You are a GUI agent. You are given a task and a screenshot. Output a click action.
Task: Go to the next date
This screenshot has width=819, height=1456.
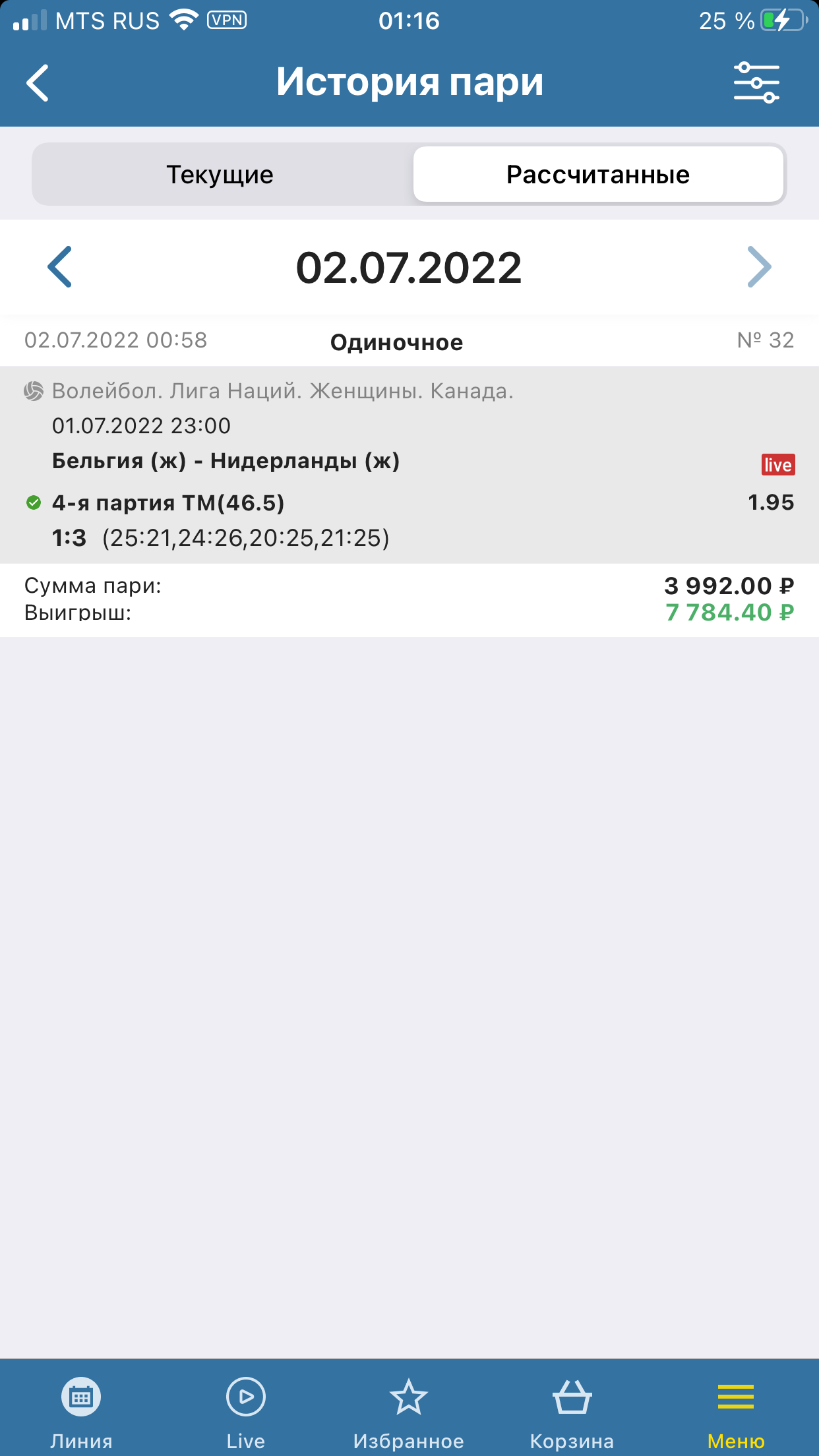[x=758, y=267]
